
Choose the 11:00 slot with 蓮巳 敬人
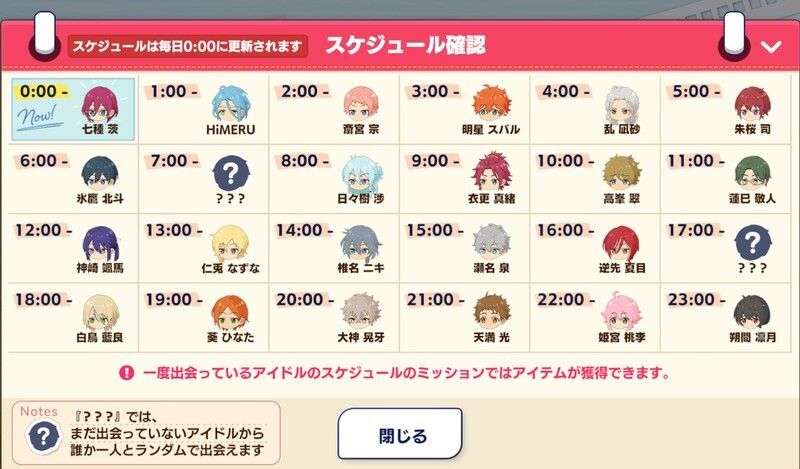725,178
